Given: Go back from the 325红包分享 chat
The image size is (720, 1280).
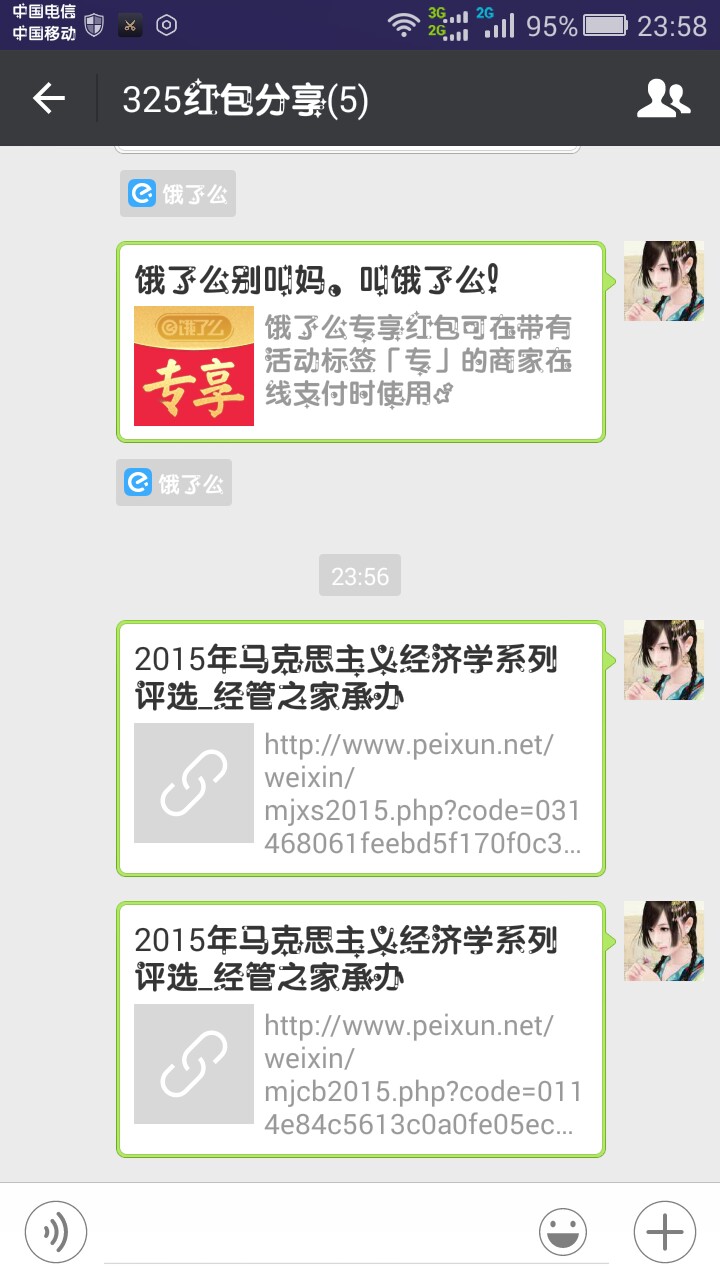Looking at the screenshot, I should click(x=48, y=98).
